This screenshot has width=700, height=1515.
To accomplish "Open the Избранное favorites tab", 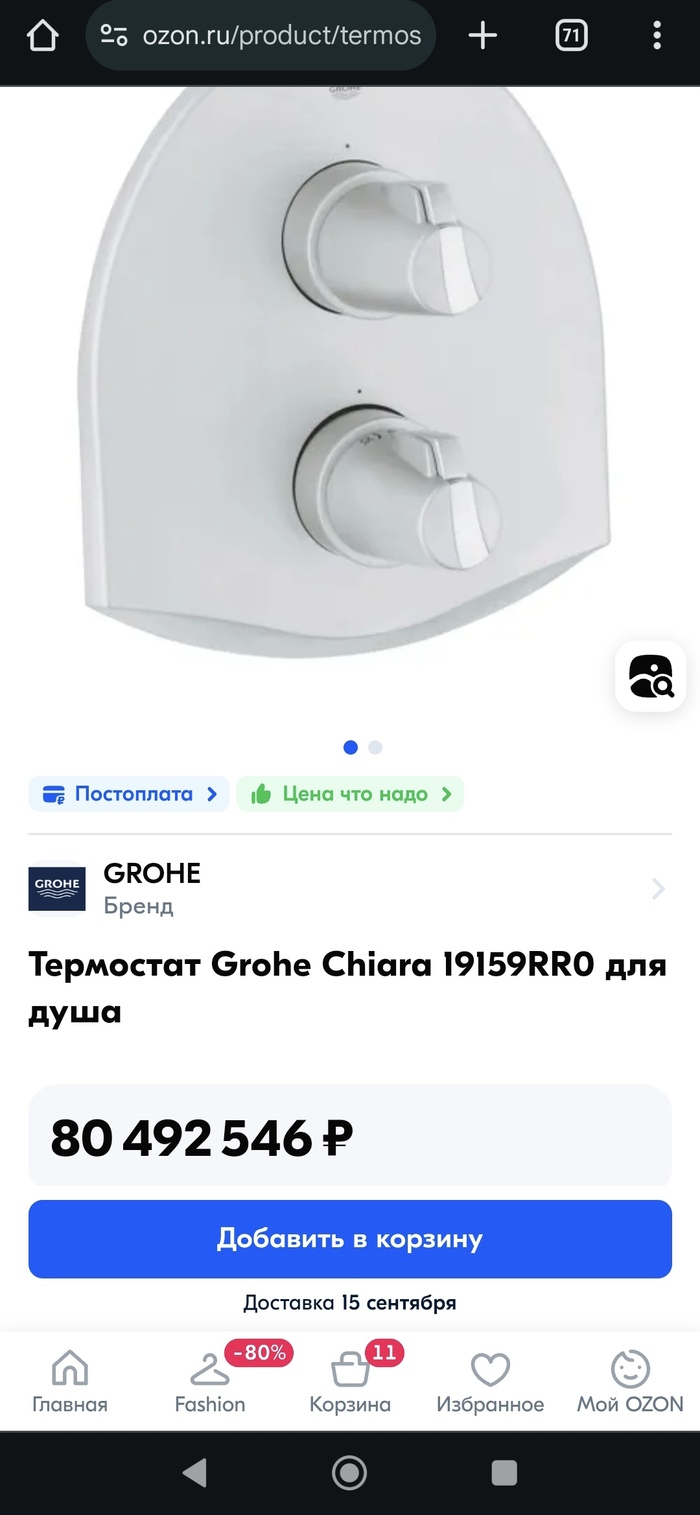I will pyautogui.click(x=490, y=1382).
